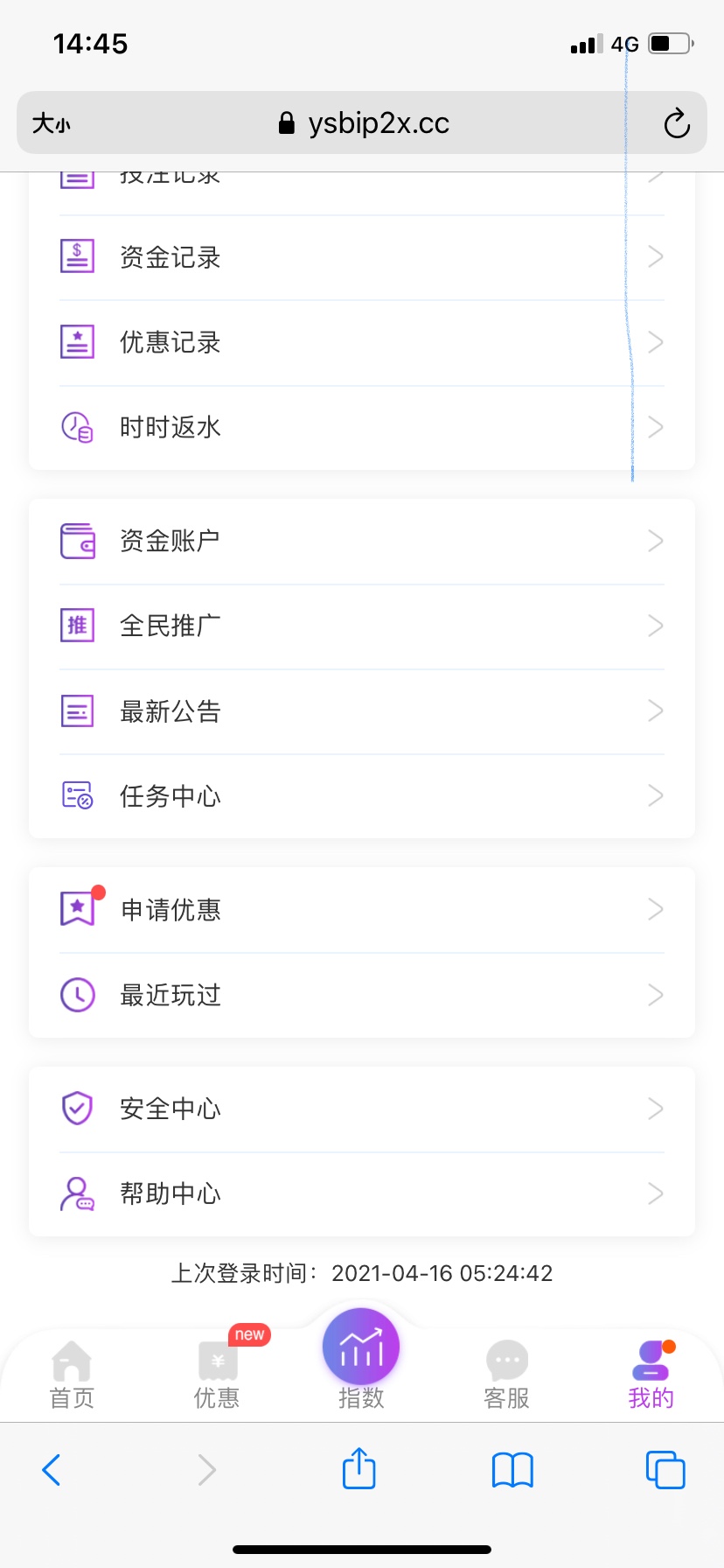Tap the ysbip2x.cc address bar
Image resolution: width=724 pixels, height=1568 pixels.
362,122
